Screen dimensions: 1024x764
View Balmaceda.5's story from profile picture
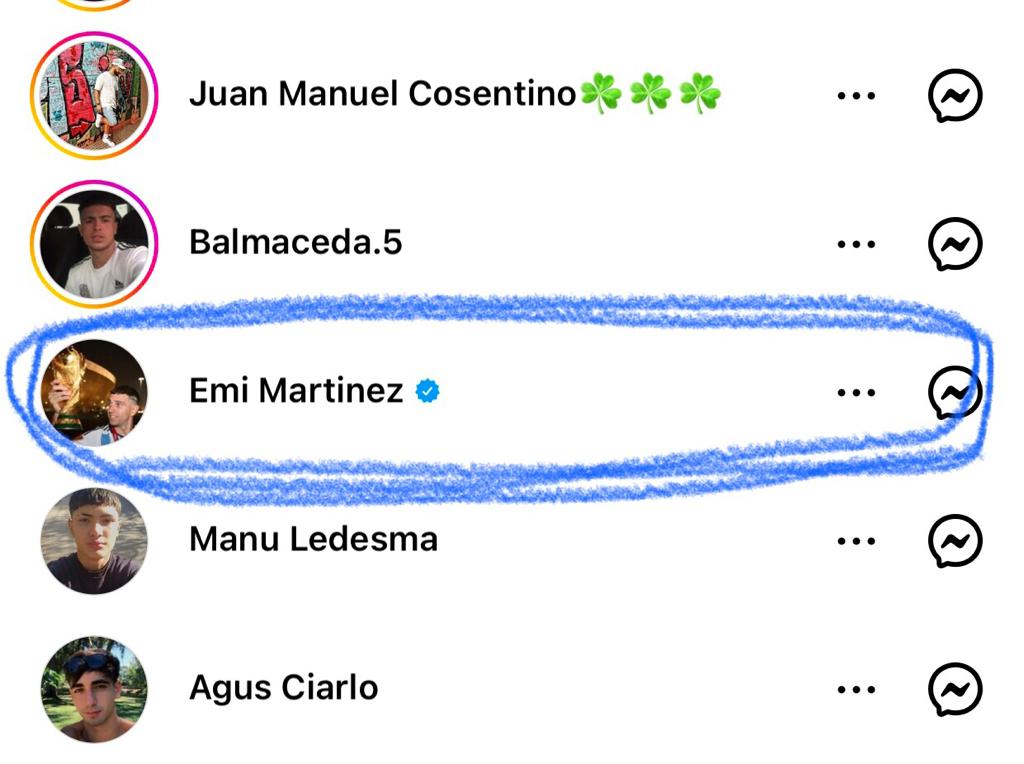point(94,244)
